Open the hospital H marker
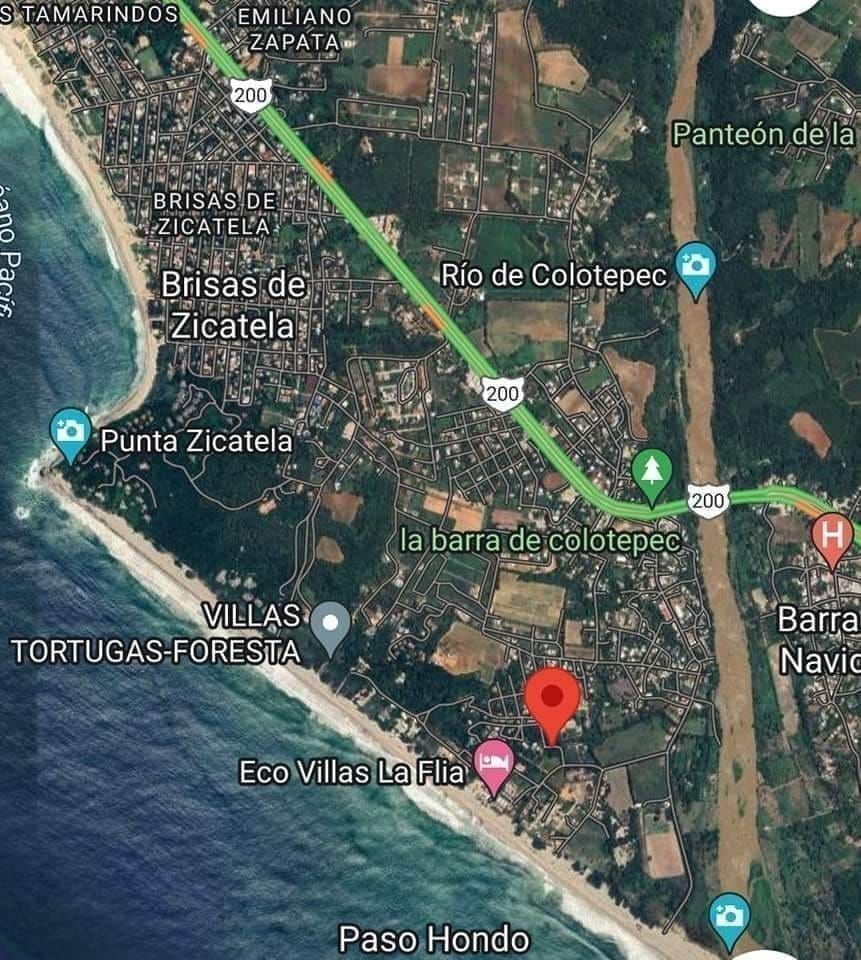861x960 pixels. pos(831,532)
